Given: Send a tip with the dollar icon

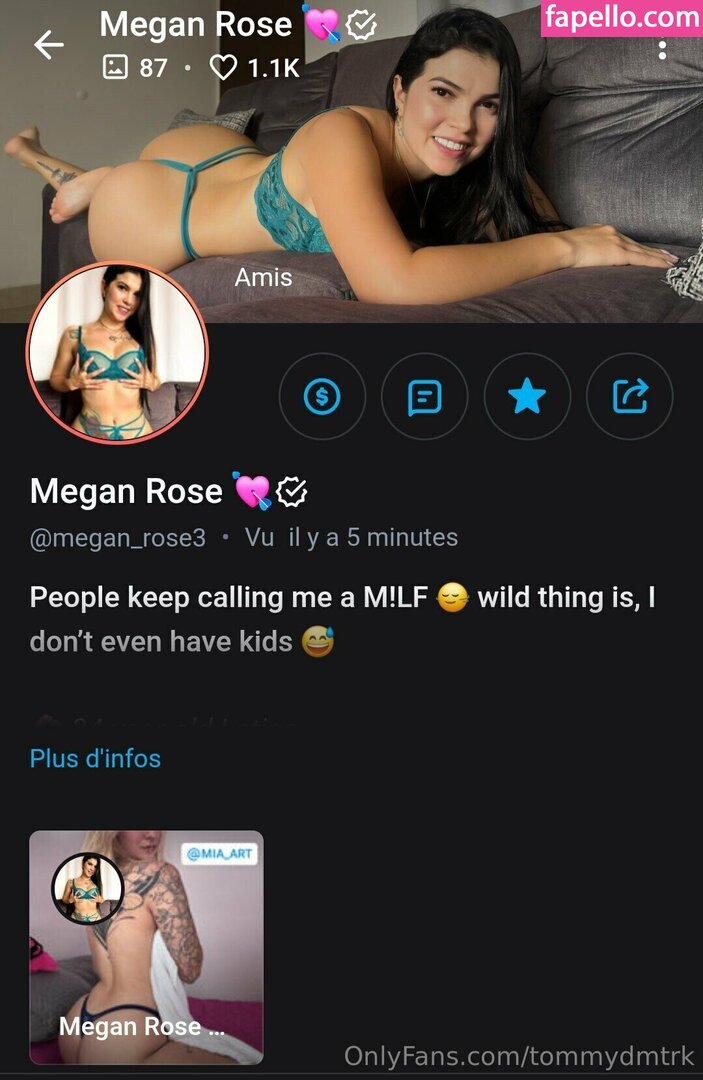Looking at the screenshot, I should pyautogui.click(x=322, y=397).
